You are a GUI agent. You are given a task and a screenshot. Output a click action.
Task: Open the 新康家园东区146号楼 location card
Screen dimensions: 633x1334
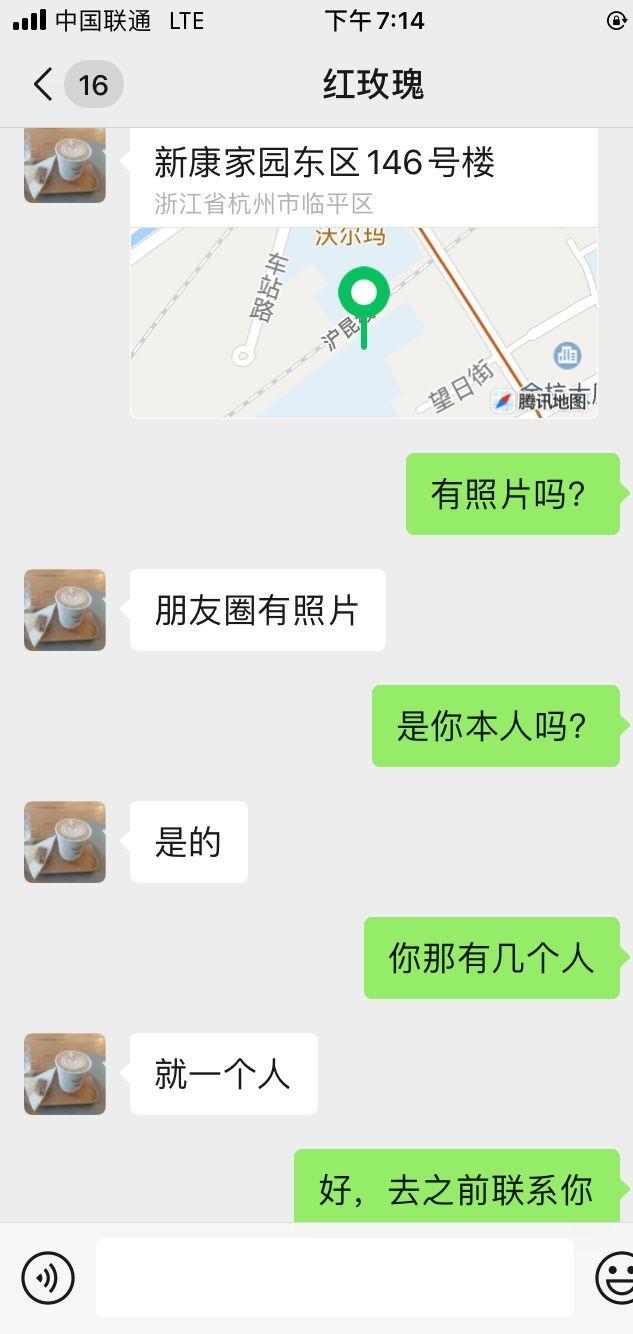coord(364,272)
